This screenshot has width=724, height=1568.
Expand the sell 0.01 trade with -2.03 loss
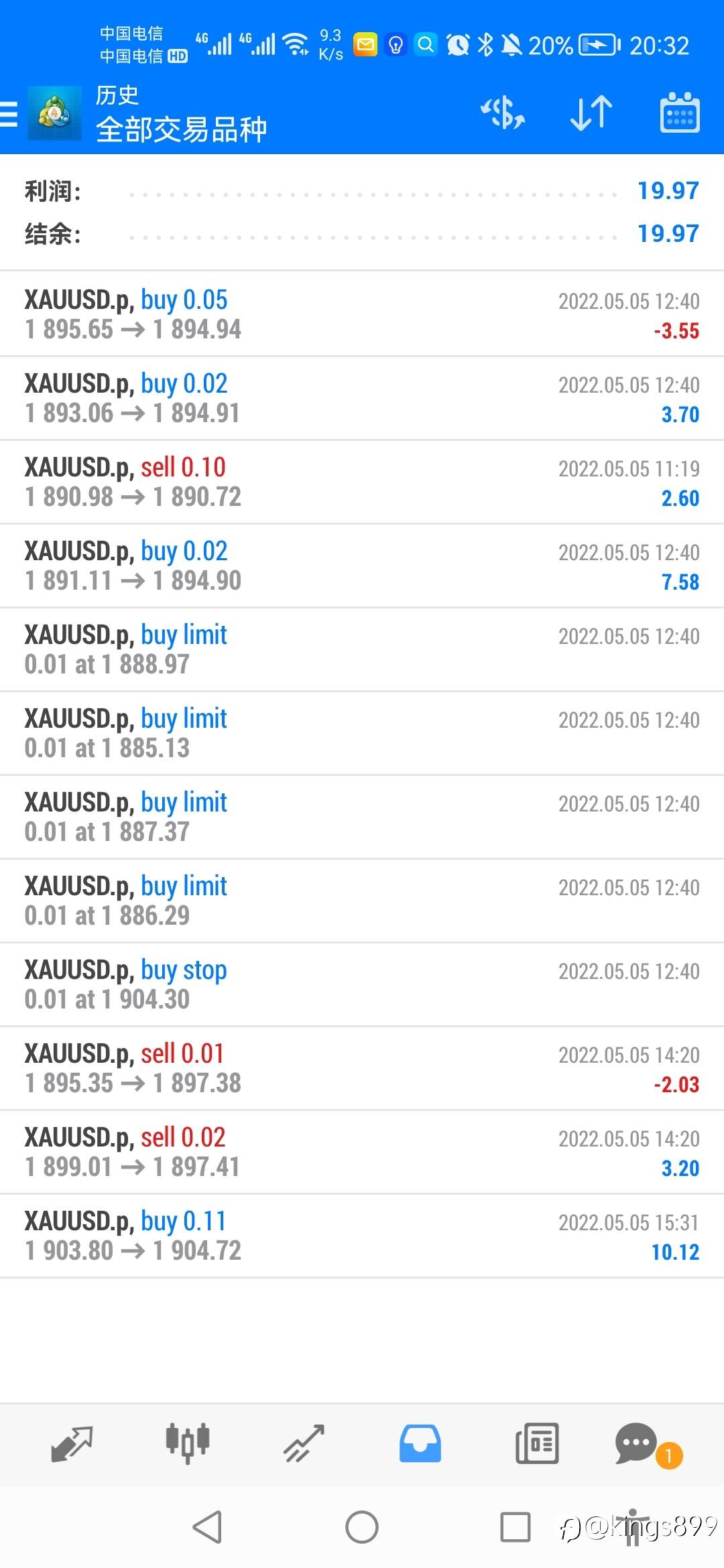pyautogui.click(x=362, y=1067)
